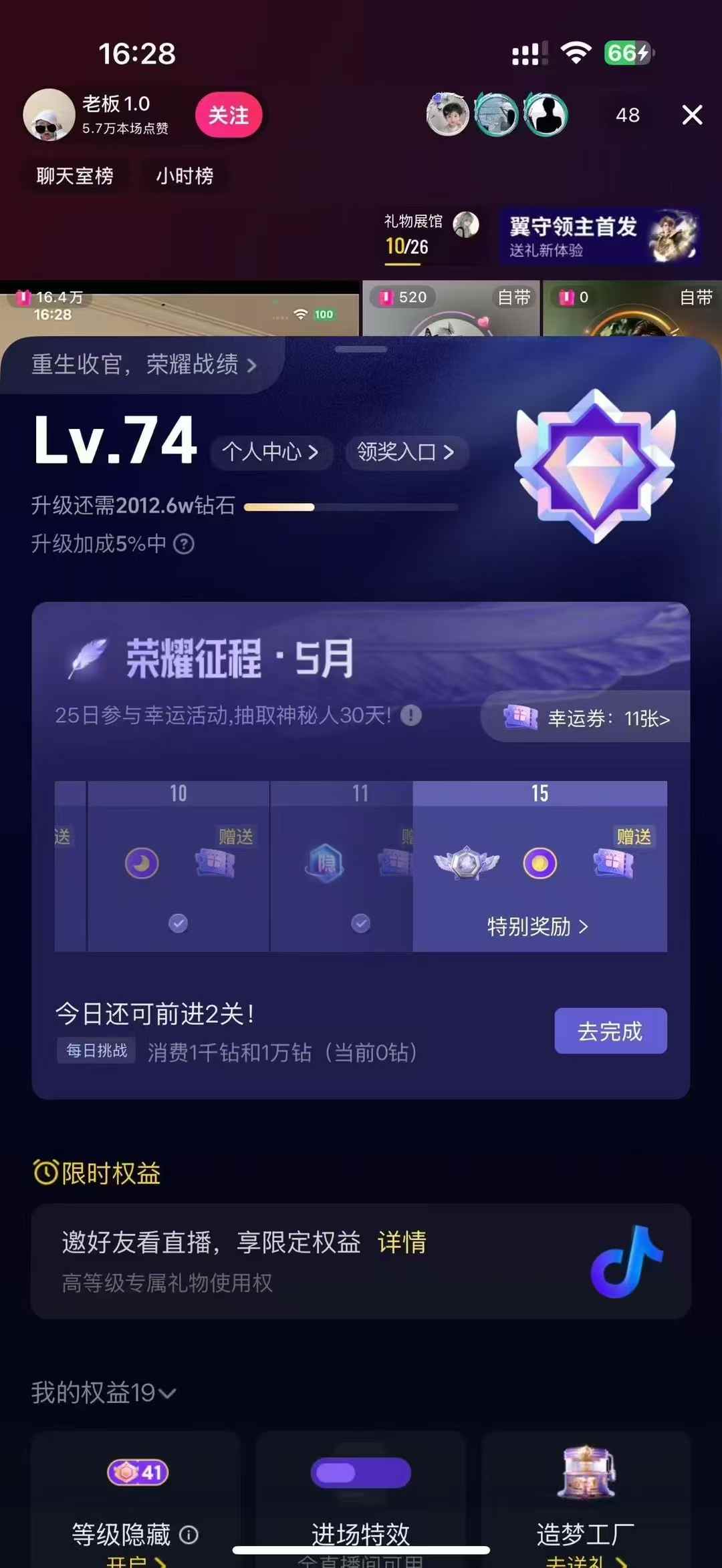Open the 聊天室榜 ranking
722x1568 pixels.
tap(75, 176)
